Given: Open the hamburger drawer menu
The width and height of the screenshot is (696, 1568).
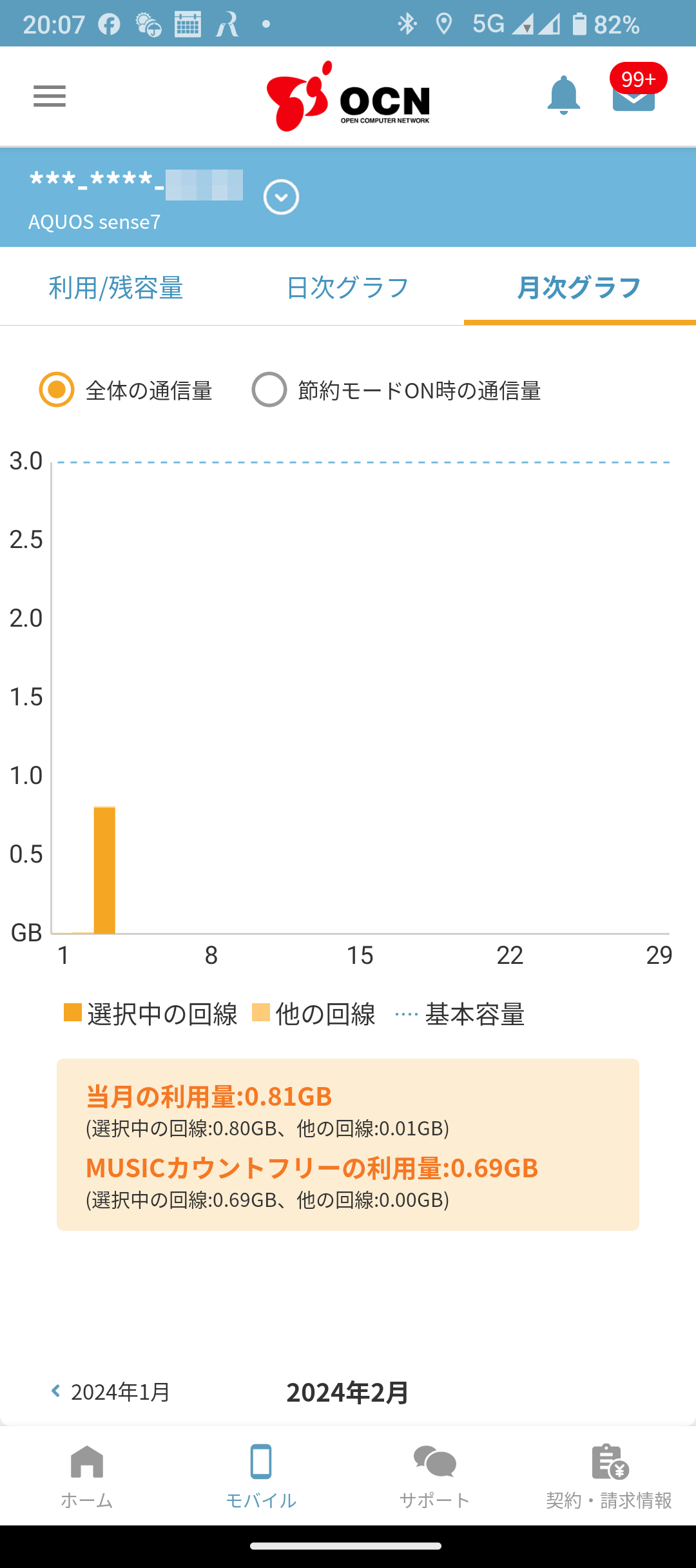Looking at the screenshot, I should pos(50,96).
